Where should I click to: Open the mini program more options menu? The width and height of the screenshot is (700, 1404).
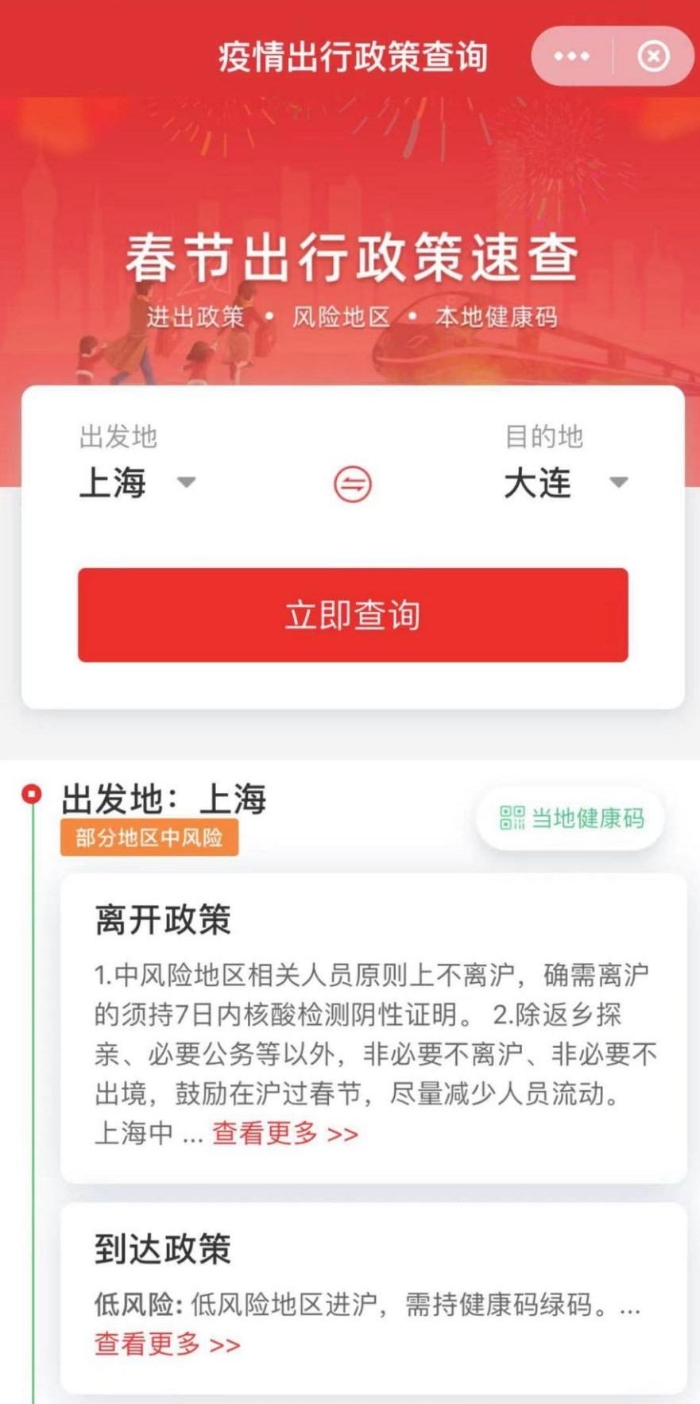[572, 57]
